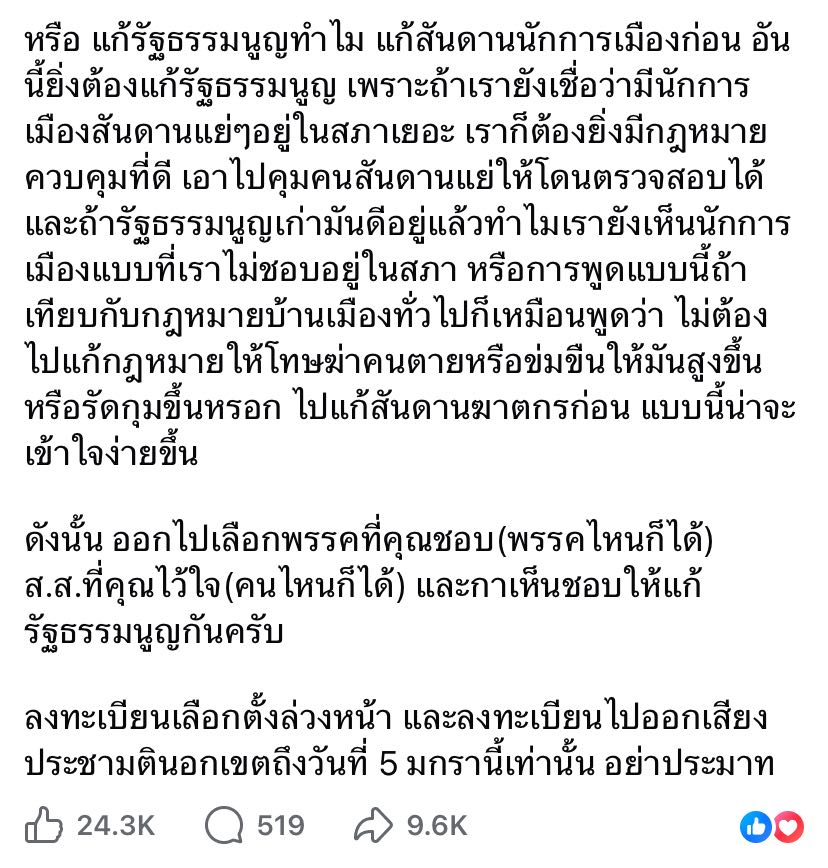This screenshot has width=828, height=868.
Task: Like this post with thumbs-up
Action: pyautogui.click(x=44, y=825)
